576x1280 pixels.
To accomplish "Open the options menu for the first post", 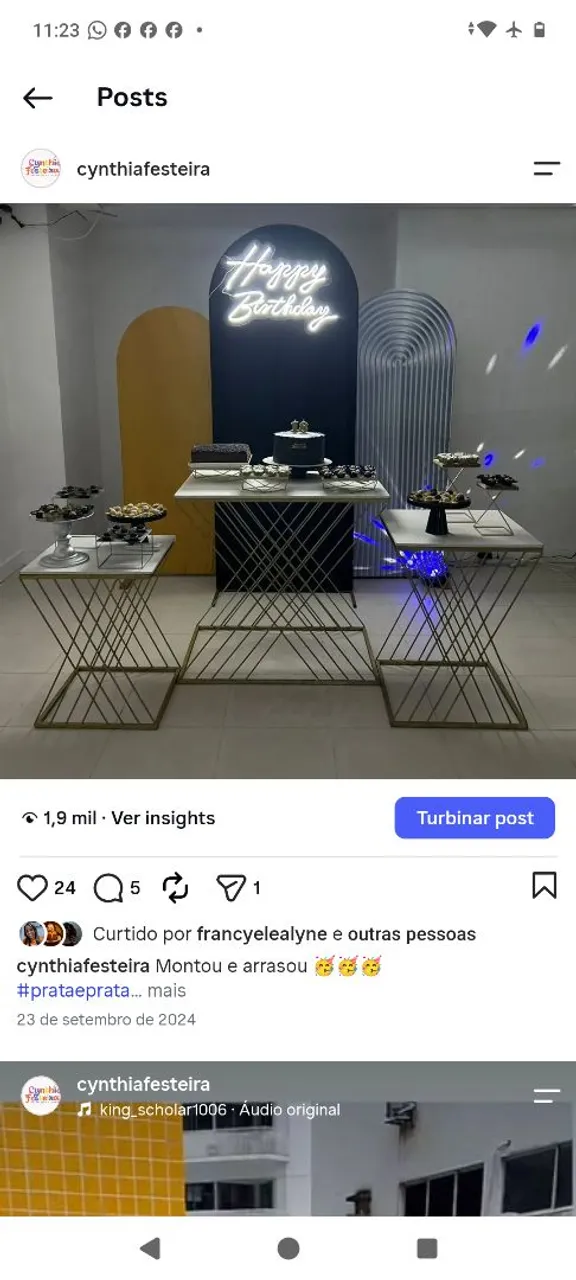I will pyautogui.click(x=547, y=169).
